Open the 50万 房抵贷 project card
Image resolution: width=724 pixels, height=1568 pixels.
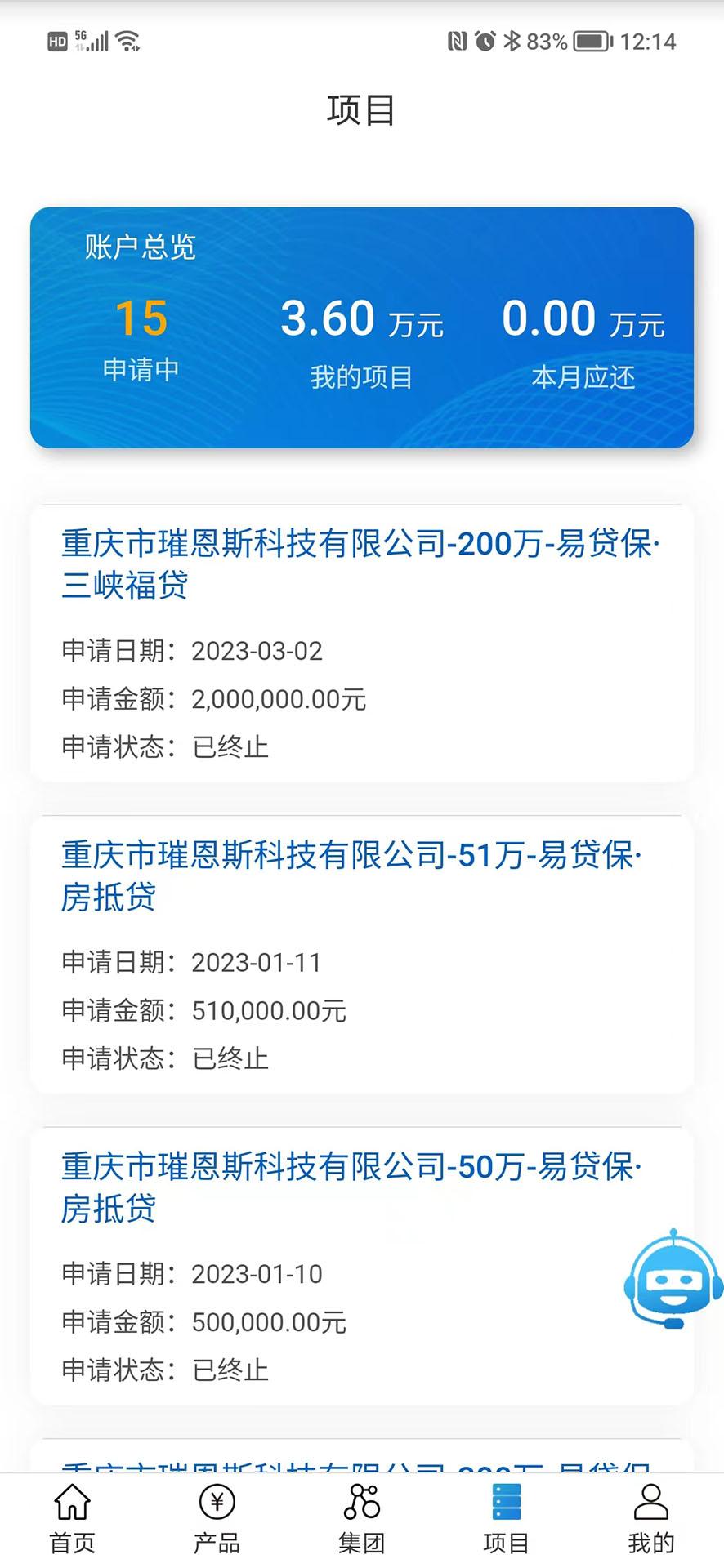[x=360, y=1187]
